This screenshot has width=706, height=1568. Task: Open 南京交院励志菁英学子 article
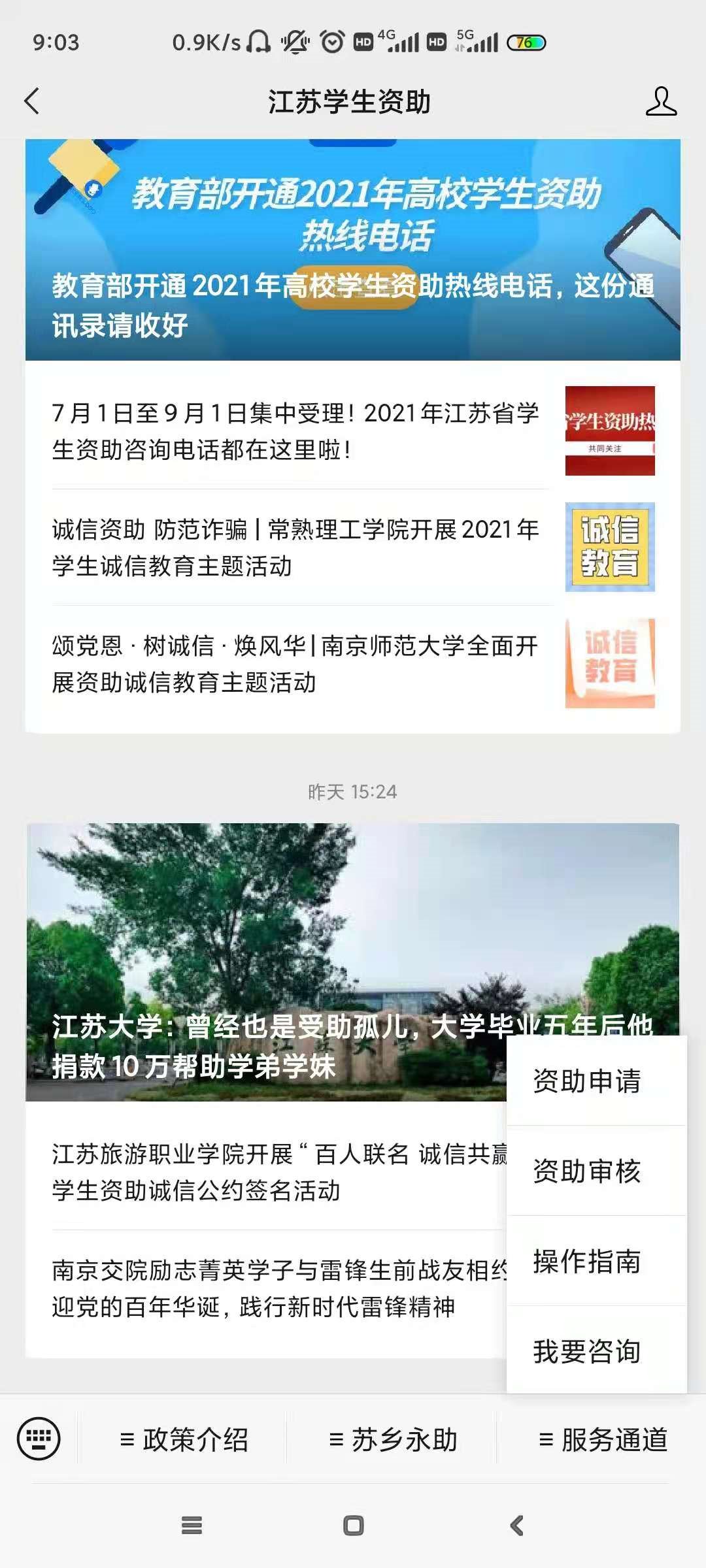(x=275, y=1288)
